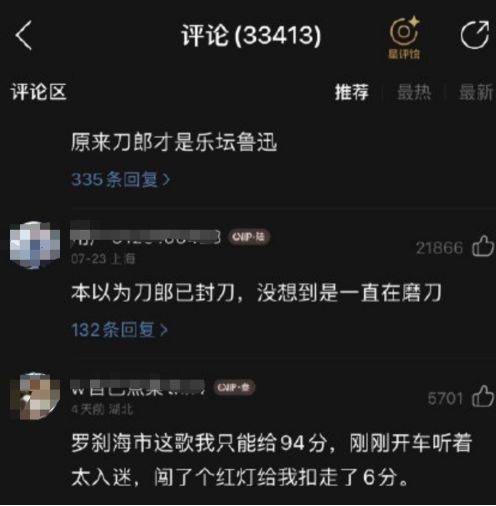This screenshot has width=496, height=506.
Task: Expand the 132条回复 replies
Action: (x=119, y=330)
